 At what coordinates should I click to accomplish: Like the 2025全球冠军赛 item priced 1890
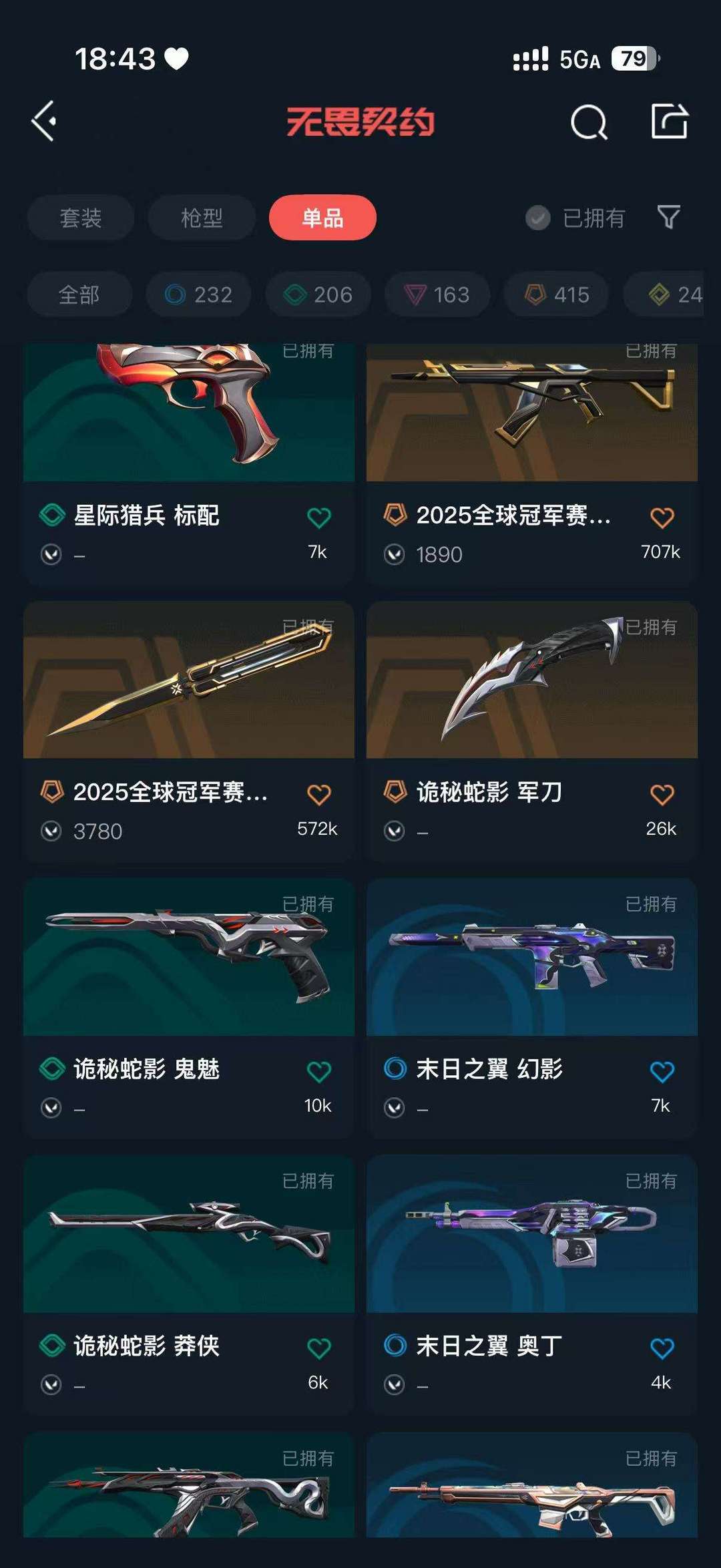tap(662, 518)
